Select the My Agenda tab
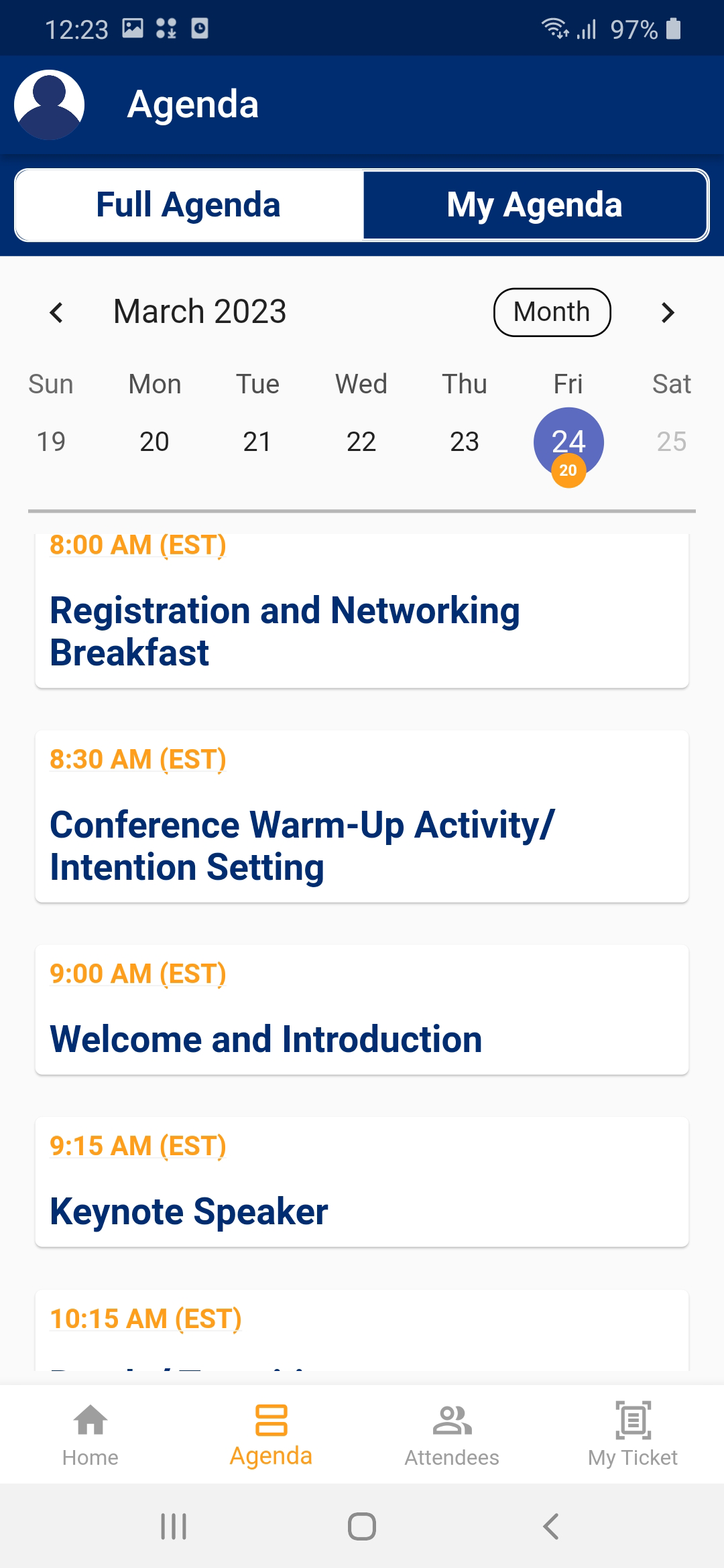 (534, 205)
